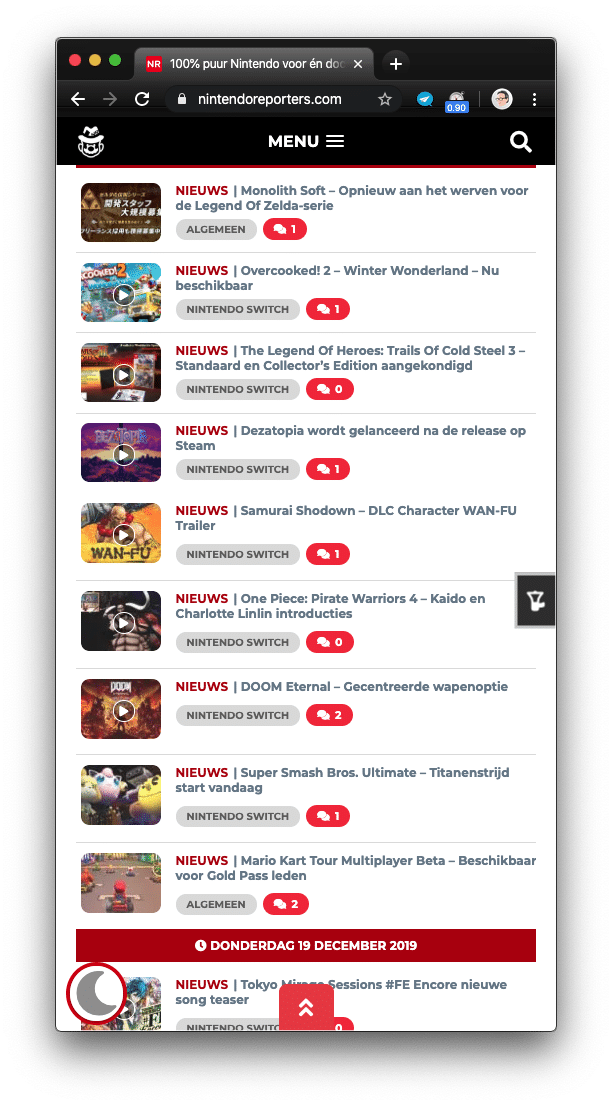Open the Monolith Soft Zelda article
The image size is (612, 1105).
pos(352,198)
